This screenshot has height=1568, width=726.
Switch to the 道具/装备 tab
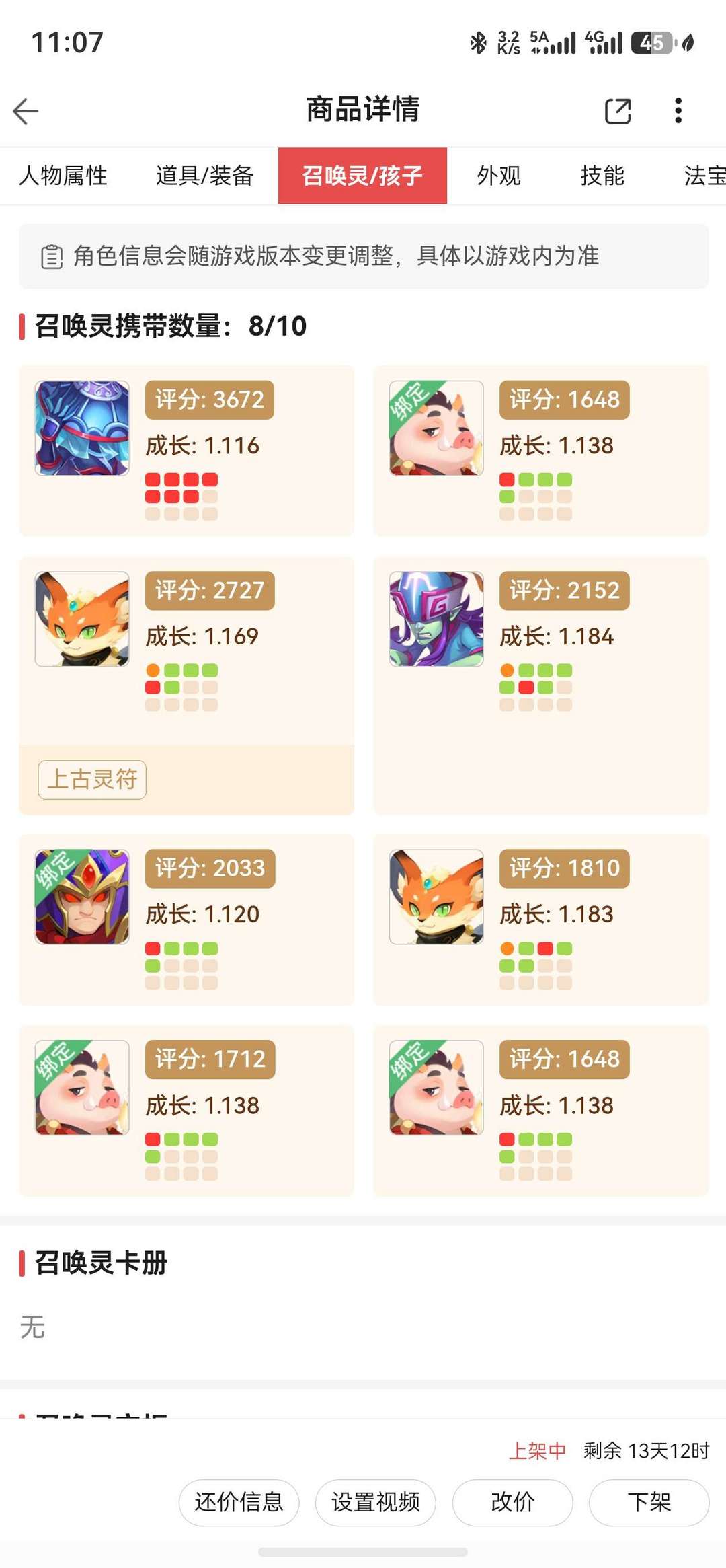[204, 176]
